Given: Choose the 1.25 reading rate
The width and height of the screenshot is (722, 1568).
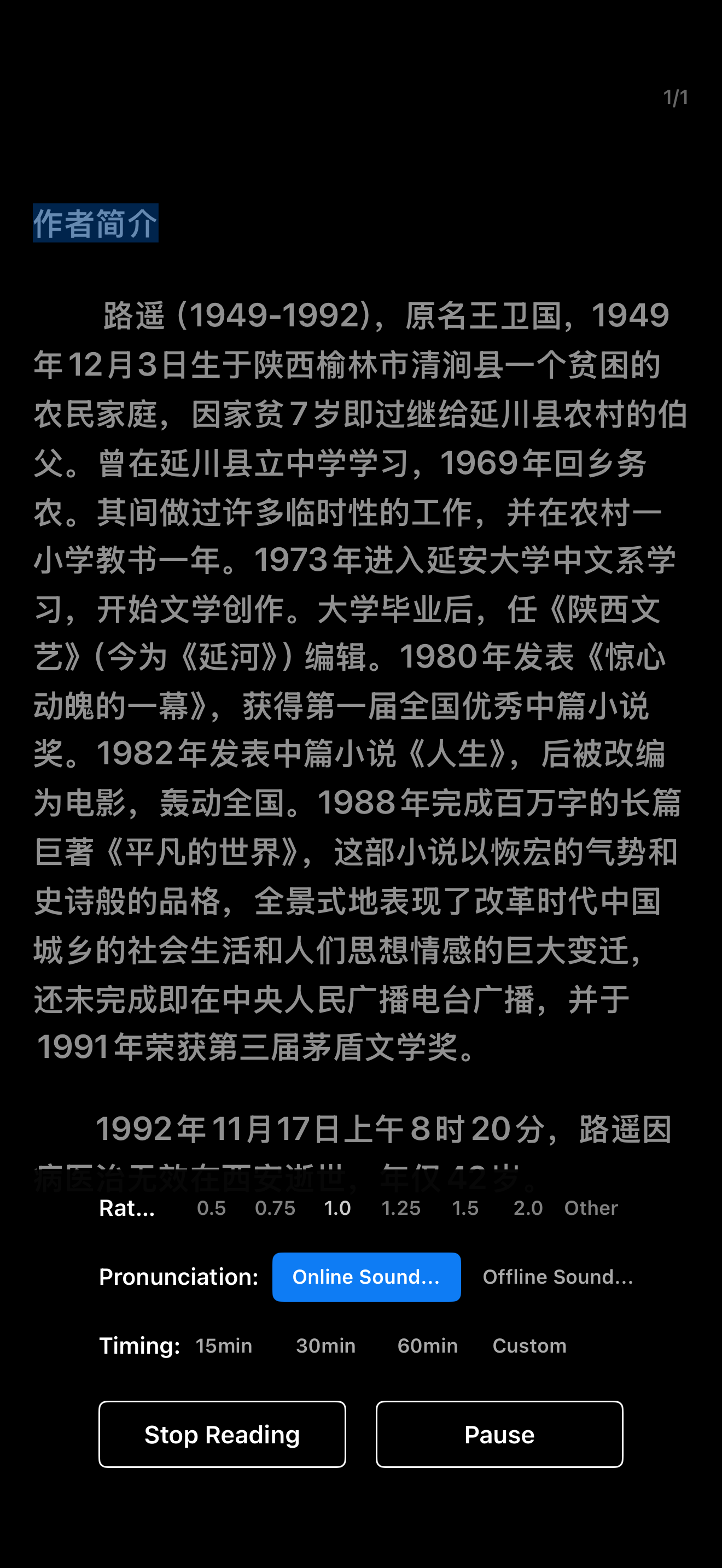Looking at the screenshot, I should 401,1208.
